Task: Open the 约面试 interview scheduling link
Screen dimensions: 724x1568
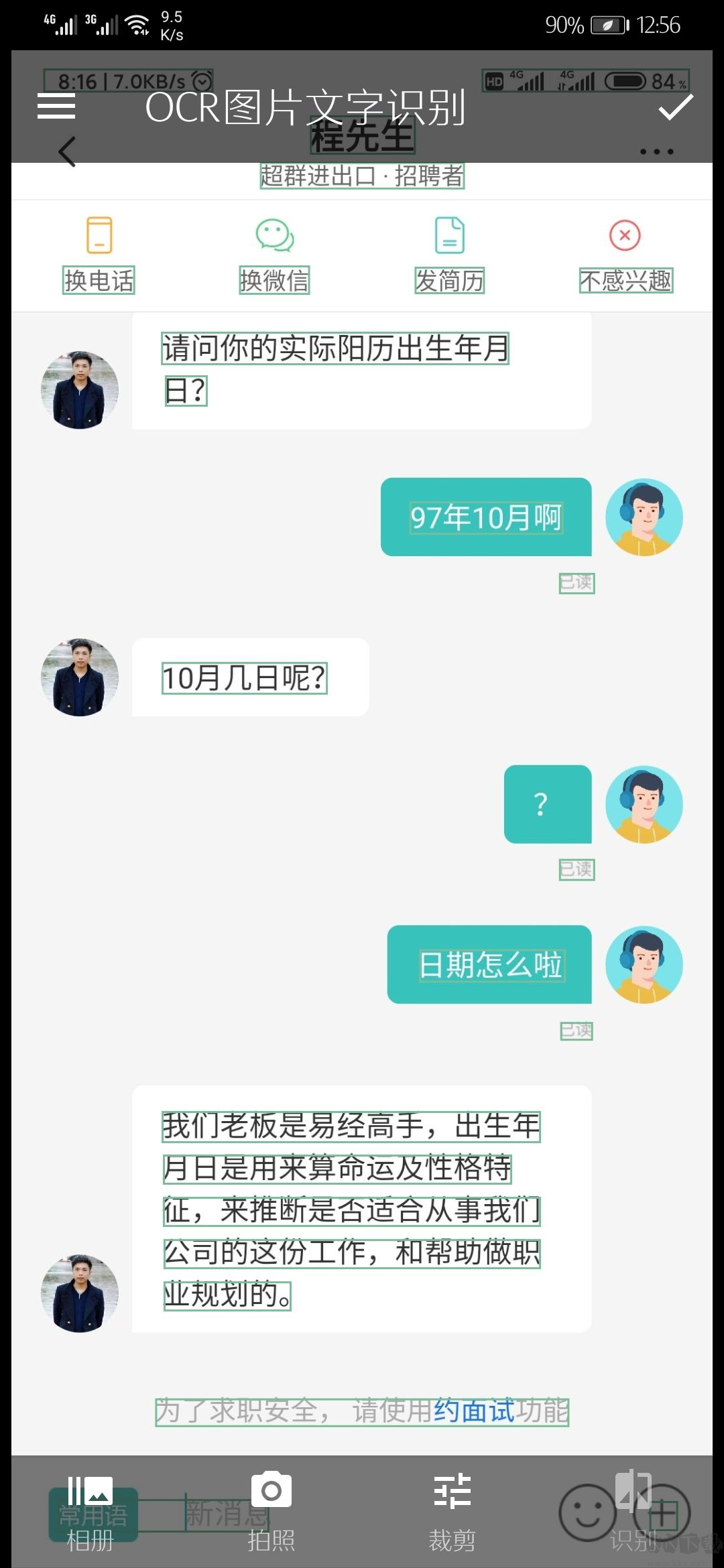Action: [x=473, y=1410]
